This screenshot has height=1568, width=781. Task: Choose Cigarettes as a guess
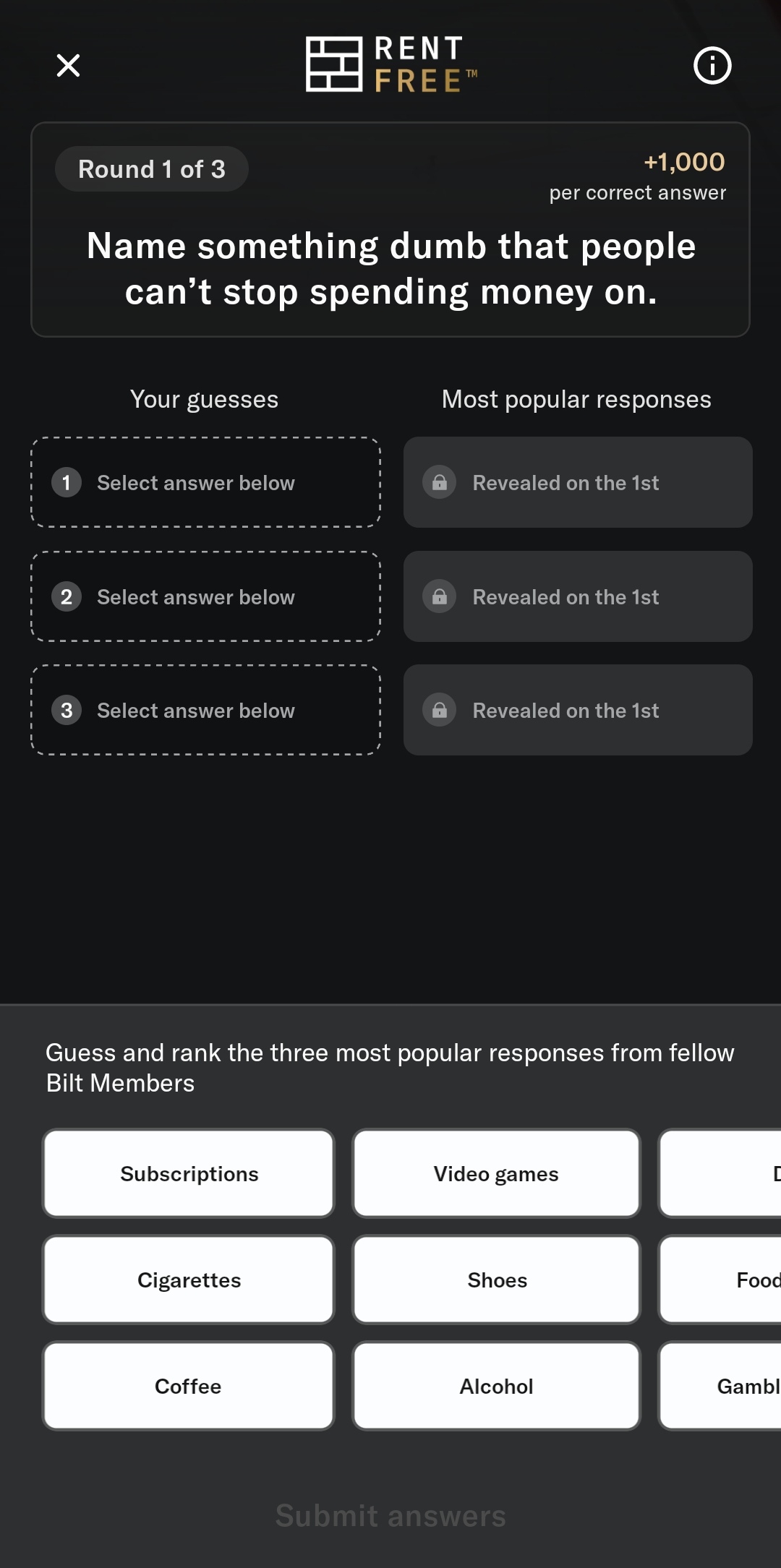point(189,1280)
